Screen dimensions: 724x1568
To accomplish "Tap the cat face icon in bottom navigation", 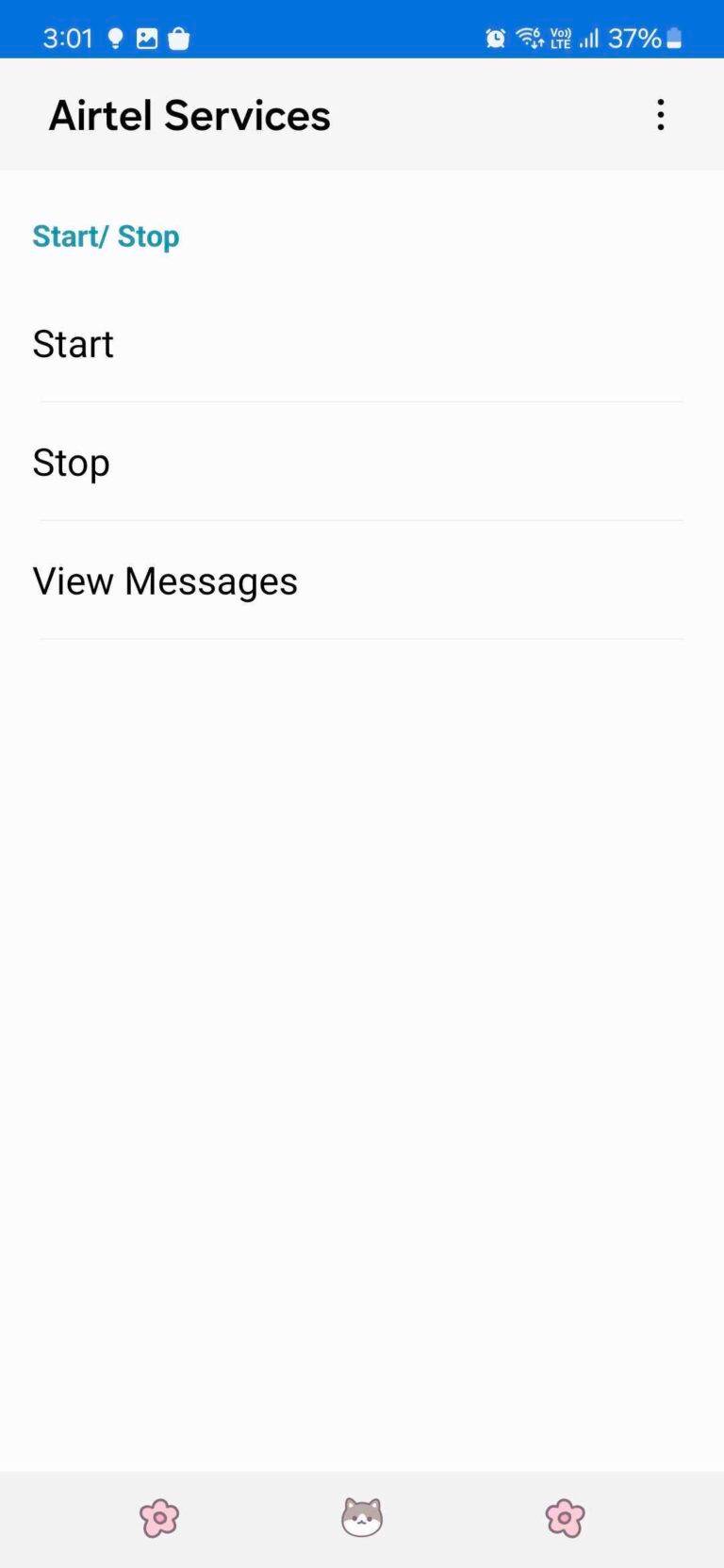I will click(x=362, y=1518).
